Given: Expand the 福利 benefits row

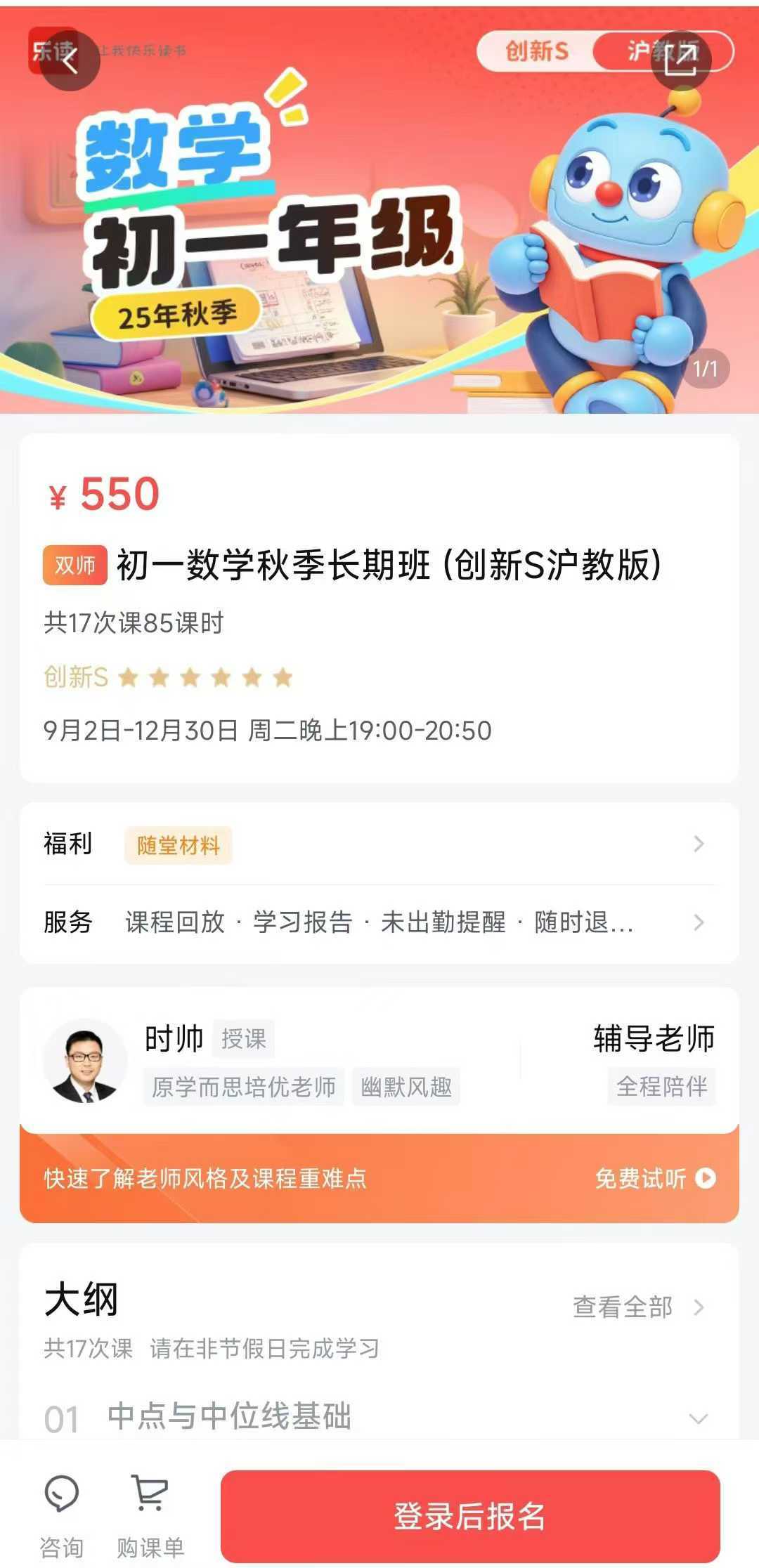Looking at the screenshot, I should click(x=698, y=845).
